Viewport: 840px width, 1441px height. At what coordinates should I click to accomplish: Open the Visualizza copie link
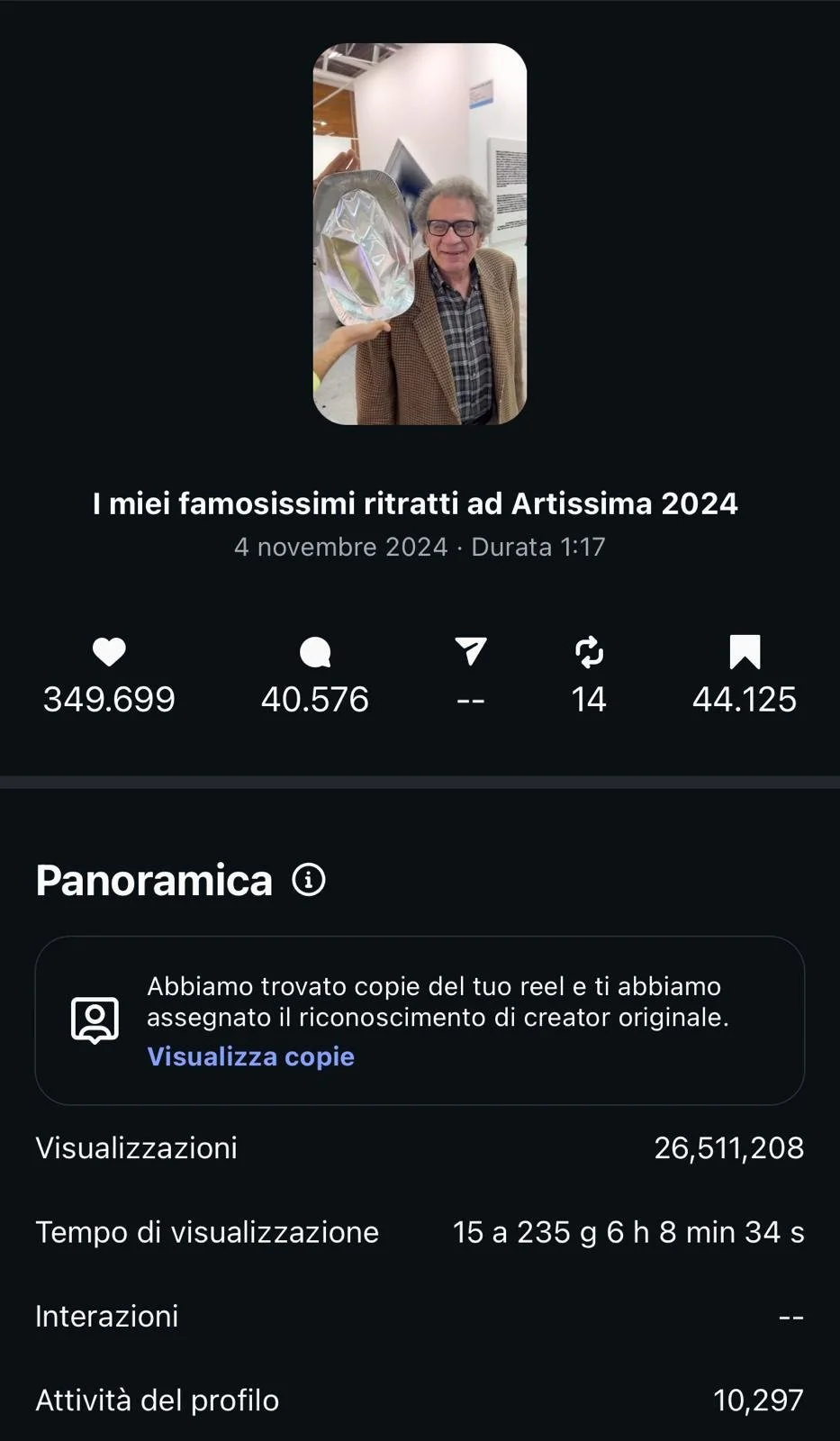pos(250,1056)
